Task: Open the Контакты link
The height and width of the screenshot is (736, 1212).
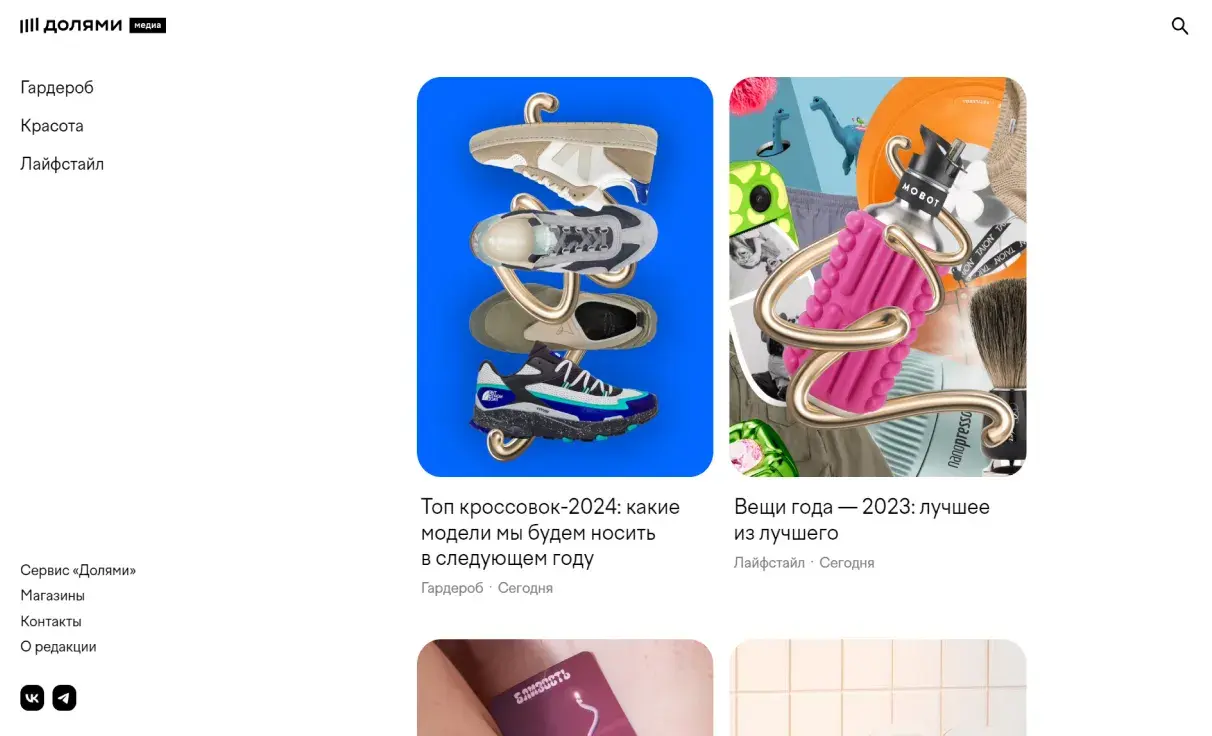Action: pyautogui.click(x=51, y=621)
